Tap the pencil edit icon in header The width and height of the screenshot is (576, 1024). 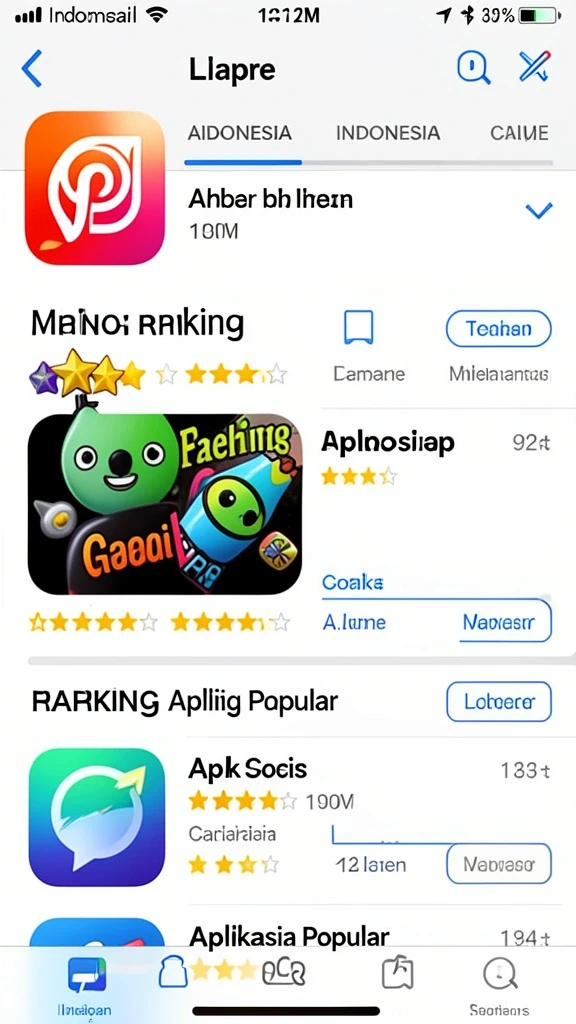[535, 66]
